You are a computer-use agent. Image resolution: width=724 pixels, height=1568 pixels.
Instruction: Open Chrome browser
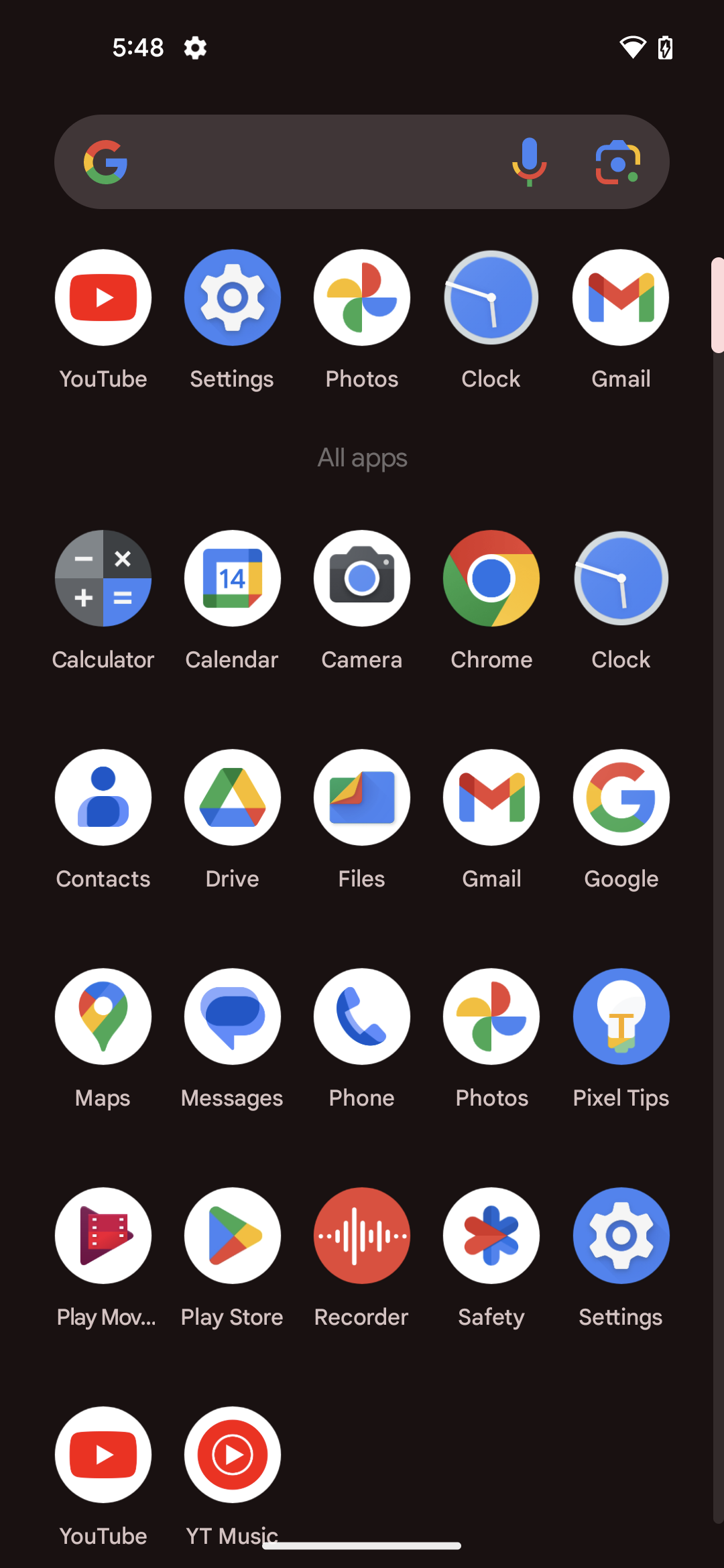point(491,578)
